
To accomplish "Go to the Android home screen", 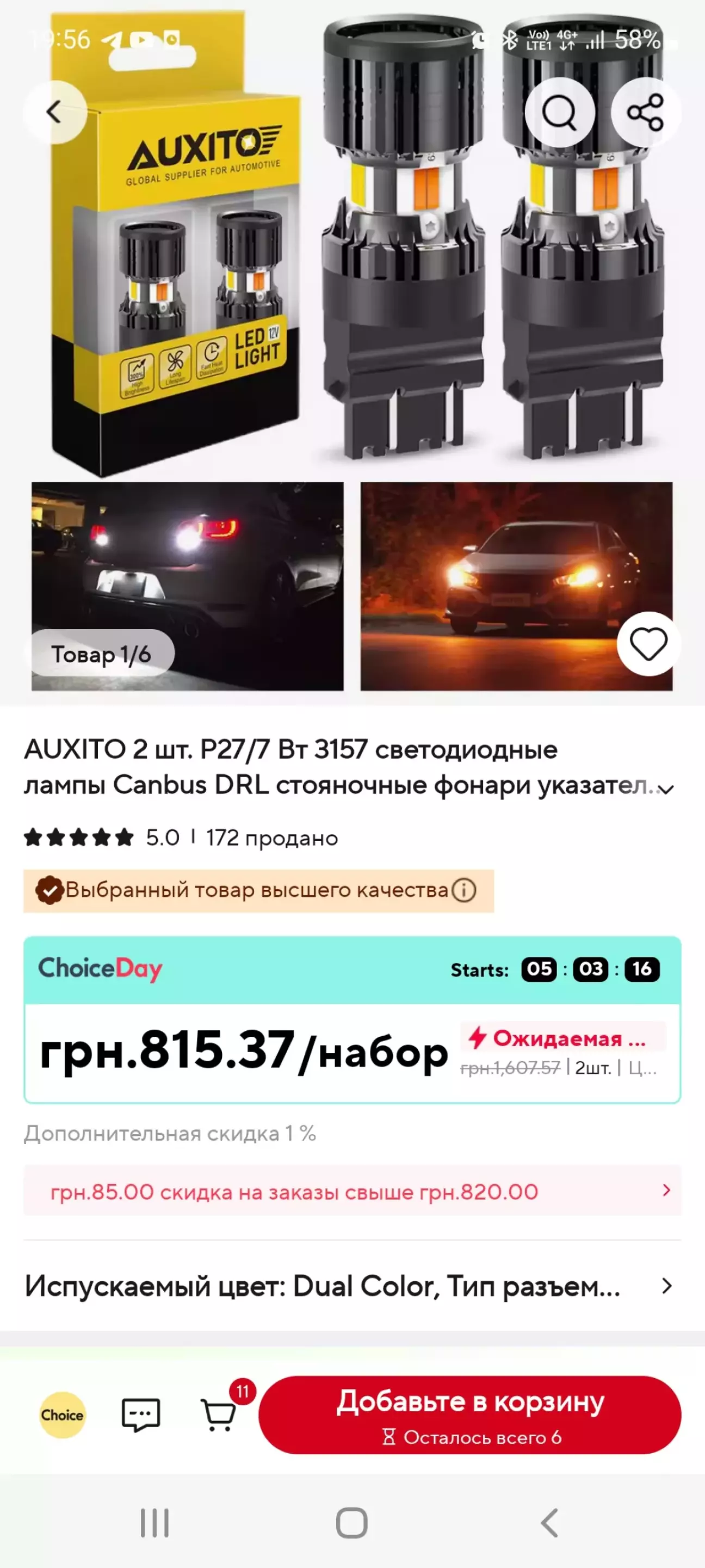I will [352, 1523].
